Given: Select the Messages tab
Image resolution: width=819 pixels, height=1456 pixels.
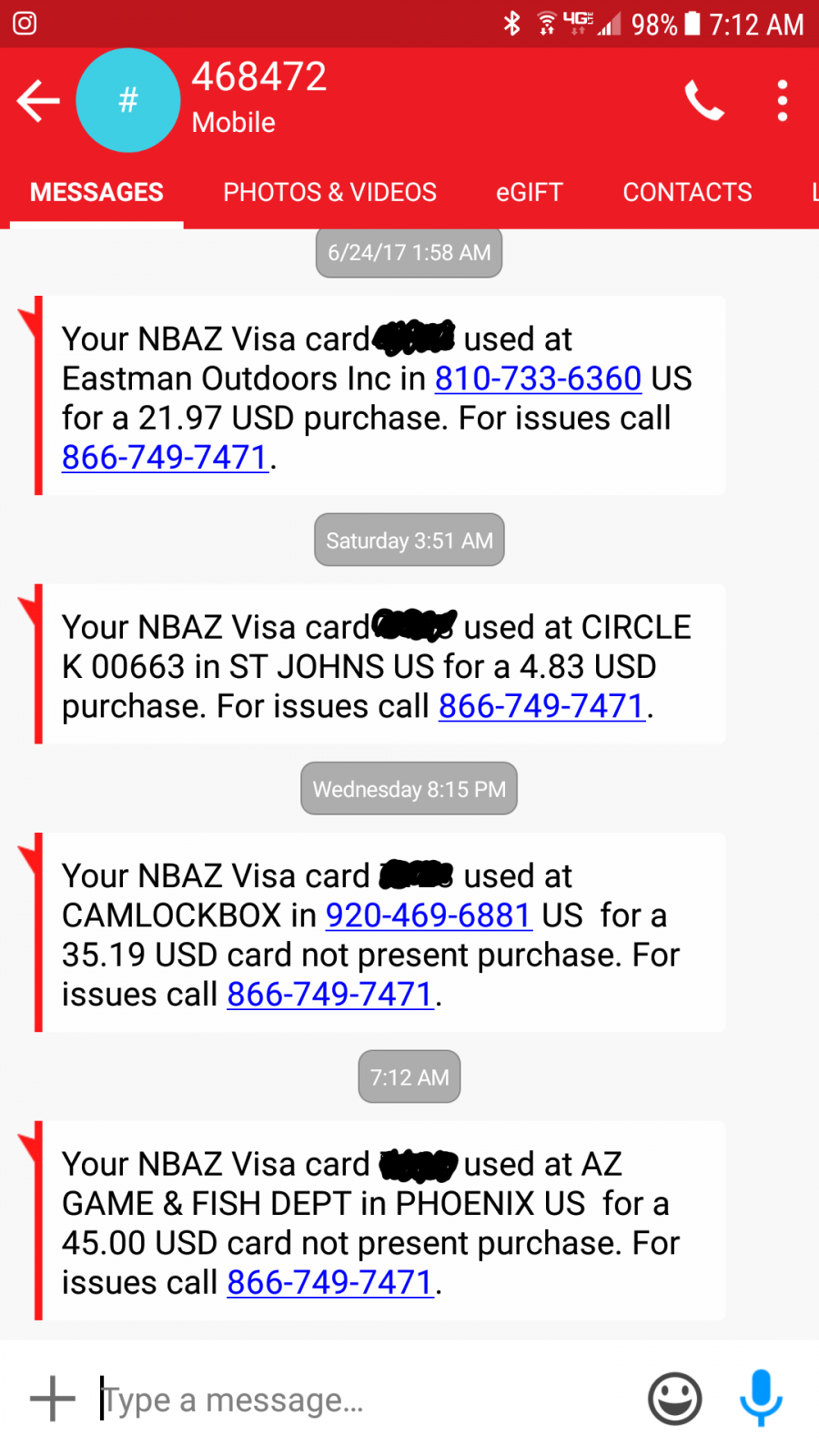Looking at the screenshot, I should (96, 192).
